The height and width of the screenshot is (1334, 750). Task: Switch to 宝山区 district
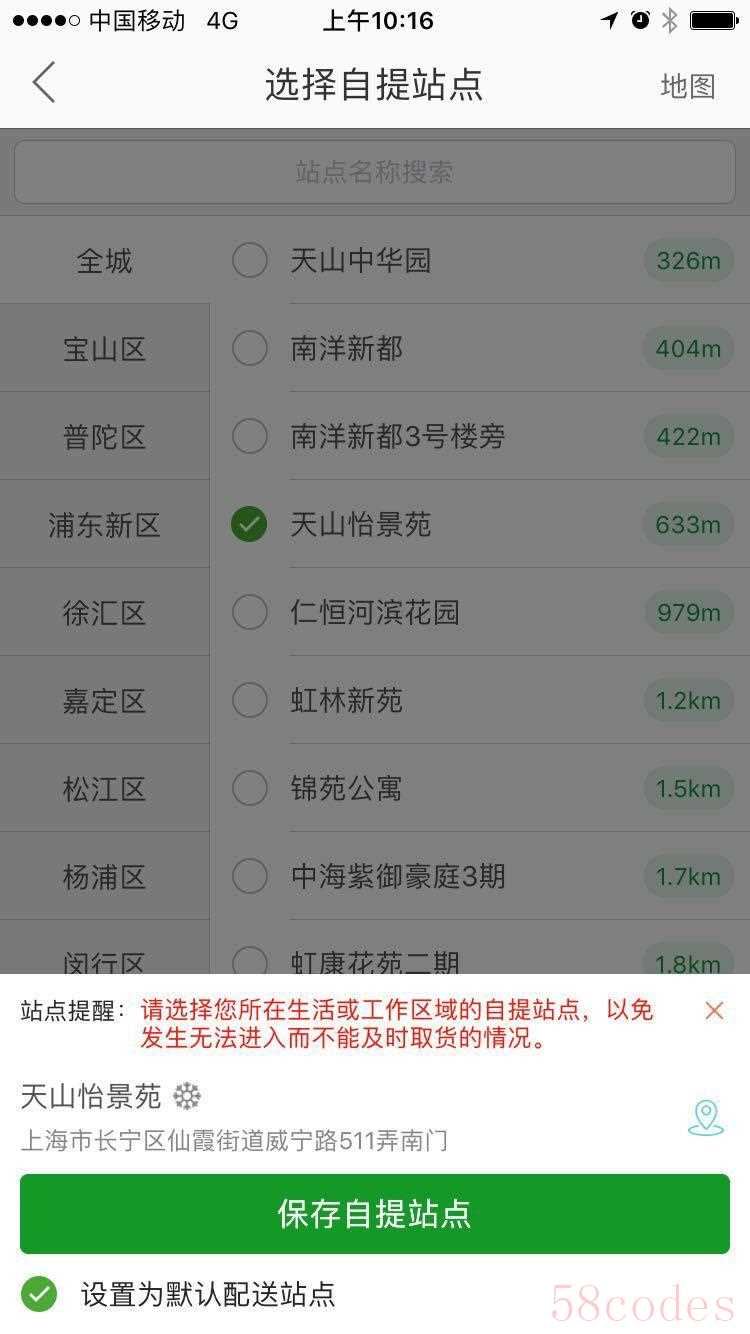point(104,349)
